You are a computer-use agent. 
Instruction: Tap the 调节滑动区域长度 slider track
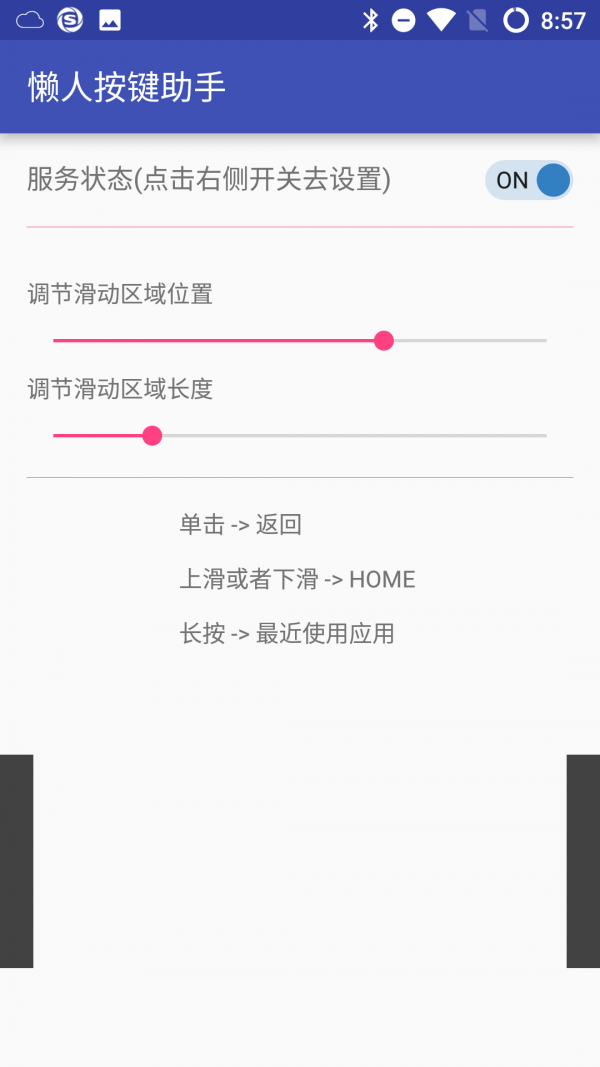point(300,436)
